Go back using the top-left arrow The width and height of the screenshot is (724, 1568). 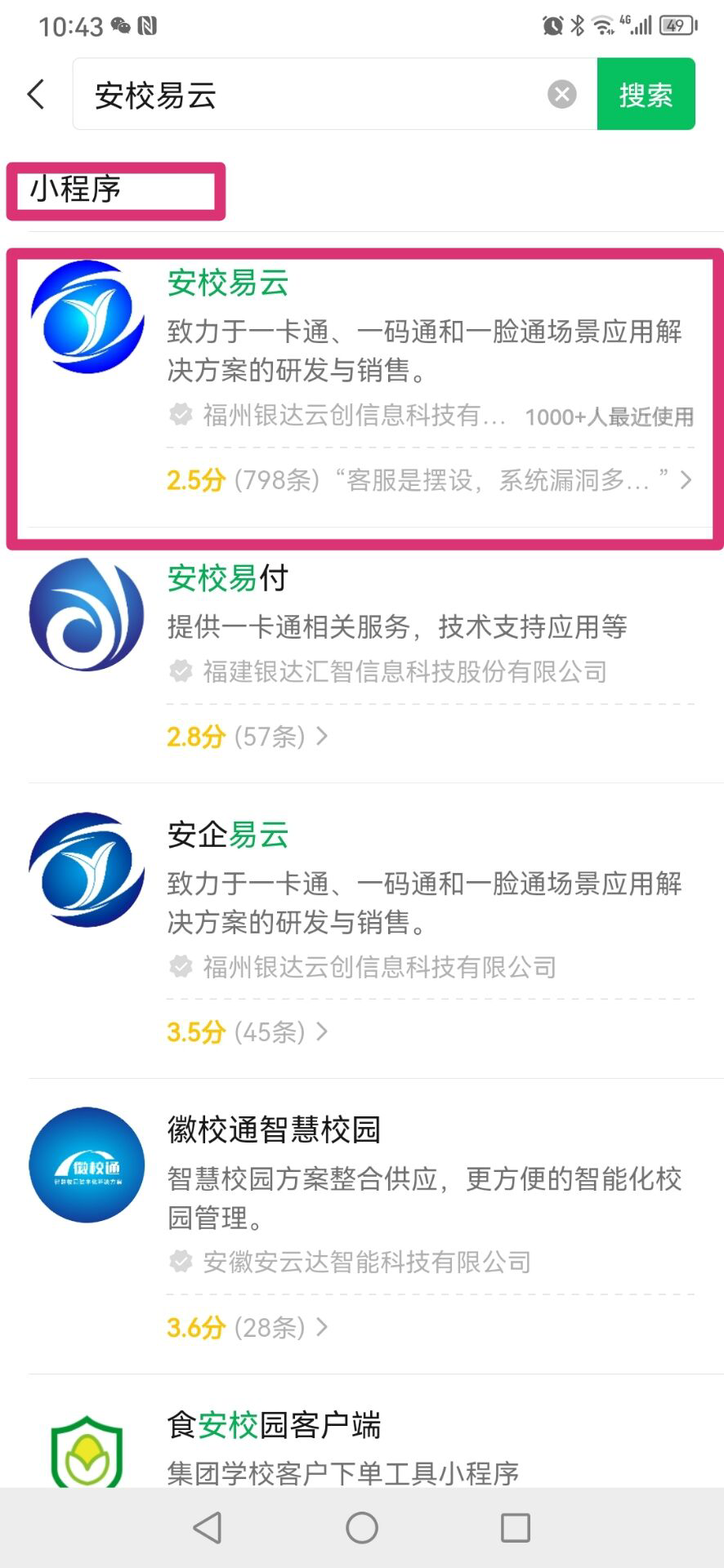pyautogui.click(x=36, y=95)
